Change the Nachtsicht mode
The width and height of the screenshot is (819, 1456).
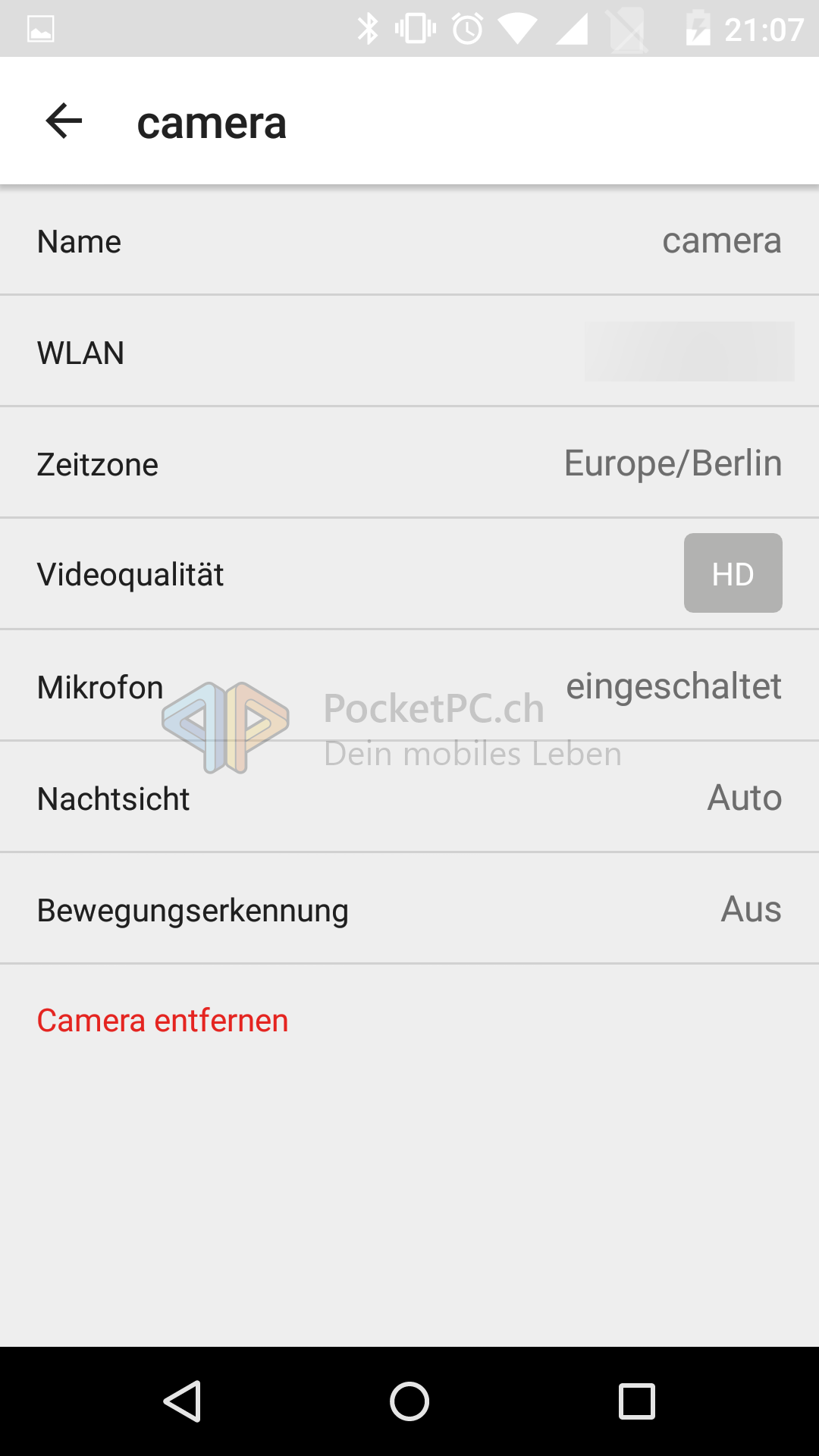409,798
